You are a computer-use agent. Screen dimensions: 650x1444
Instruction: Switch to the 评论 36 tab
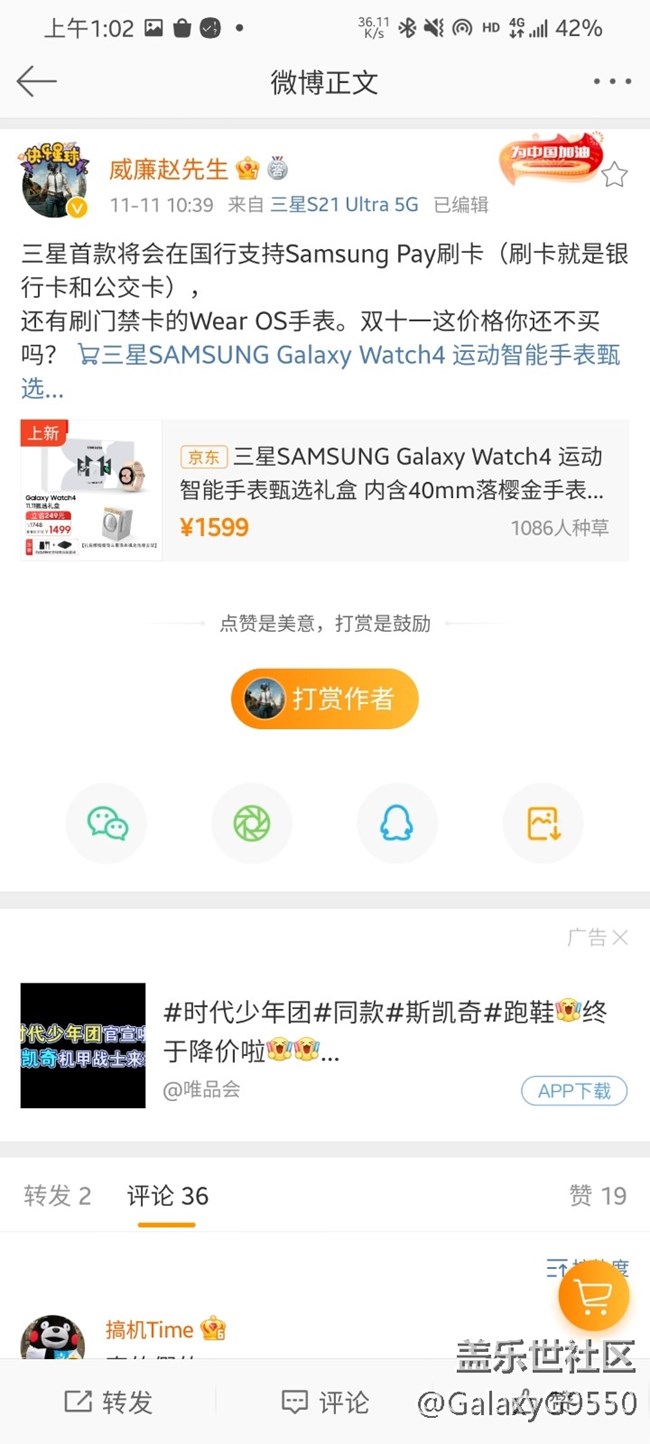point(167,1196)
